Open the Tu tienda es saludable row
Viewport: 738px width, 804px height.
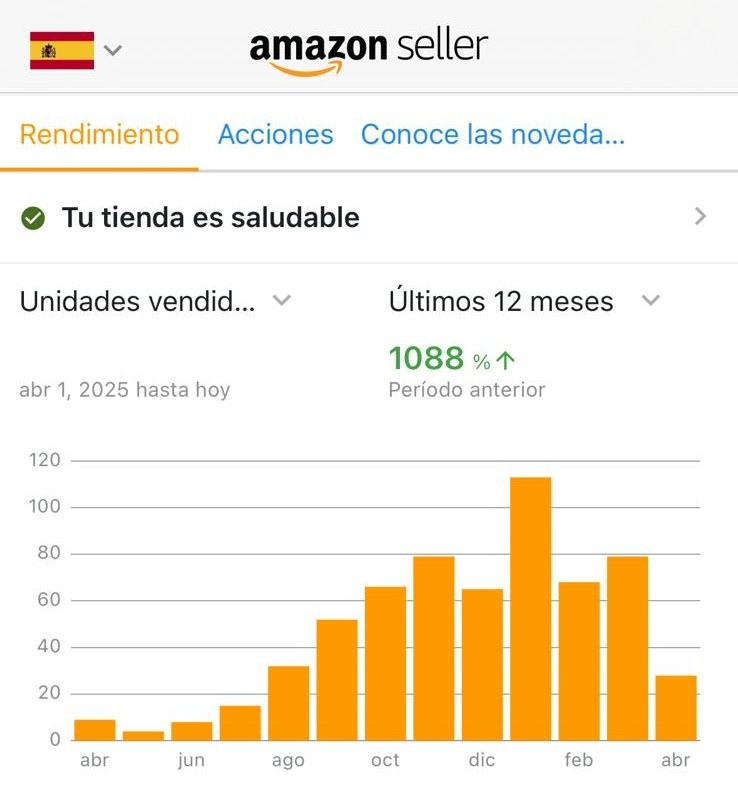point(368,217)
